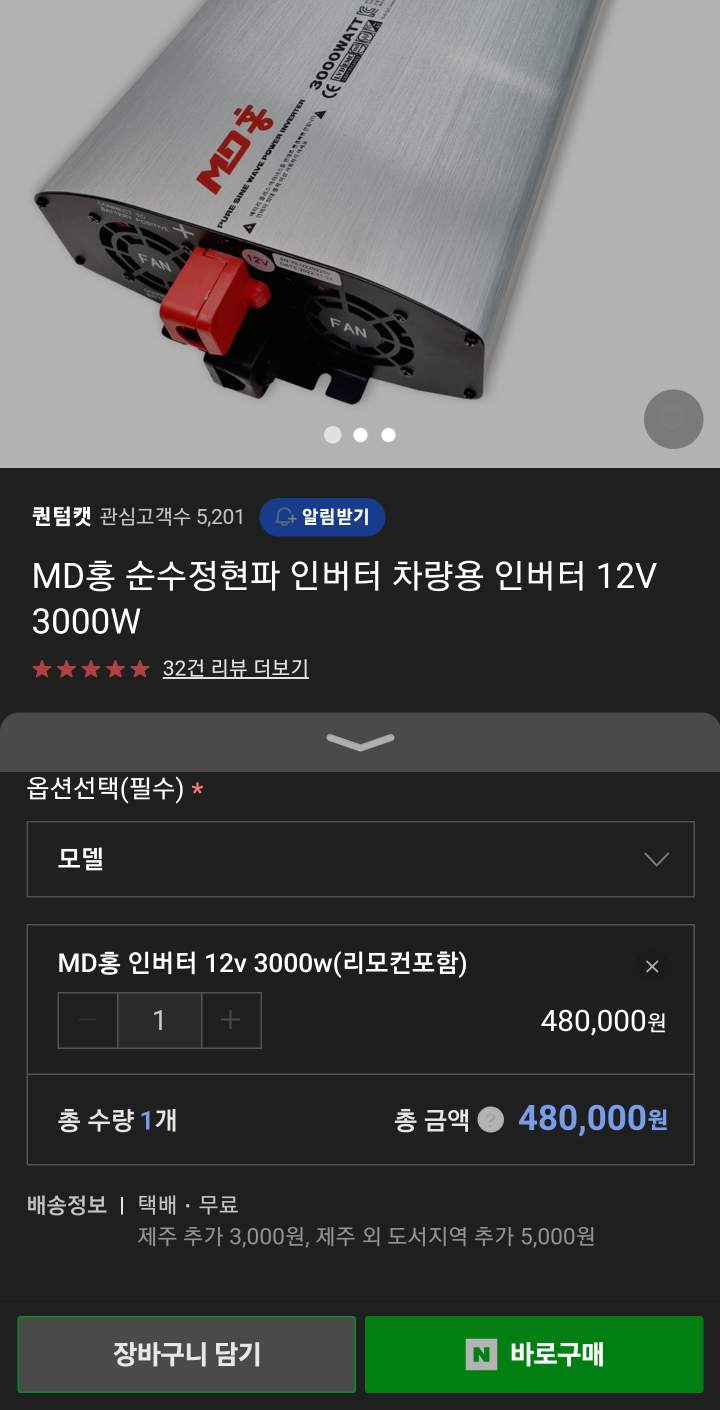Open the 모델 option dropdown

click(360, 859)
